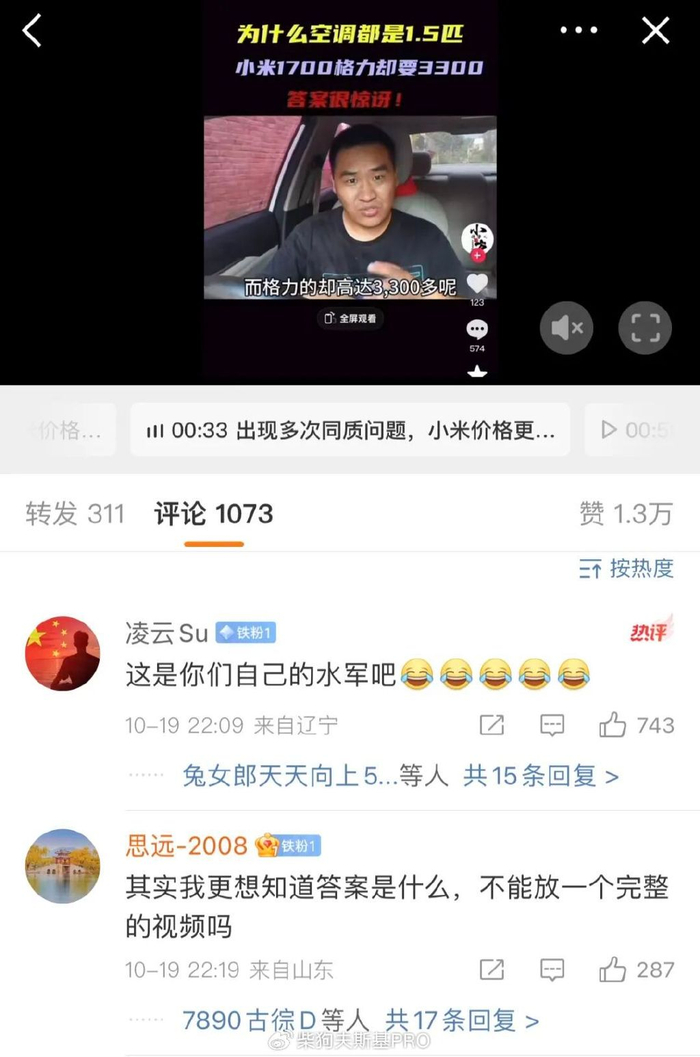Close the video player
The image size is (700, 1057).
tap(655, 31)
